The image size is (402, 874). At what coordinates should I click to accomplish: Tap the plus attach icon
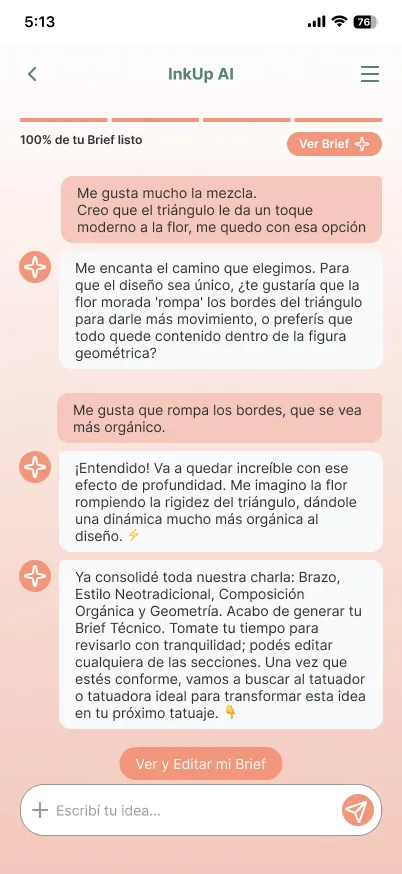(40, 810)
